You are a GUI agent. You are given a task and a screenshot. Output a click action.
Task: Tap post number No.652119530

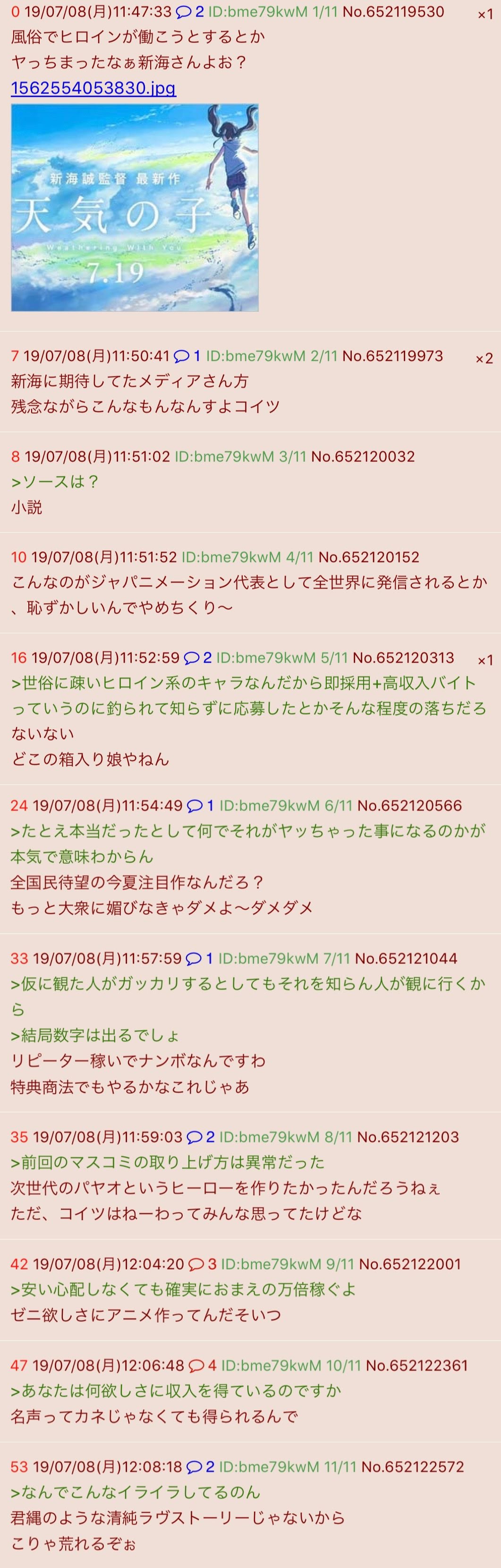click(x=393, y=11)
